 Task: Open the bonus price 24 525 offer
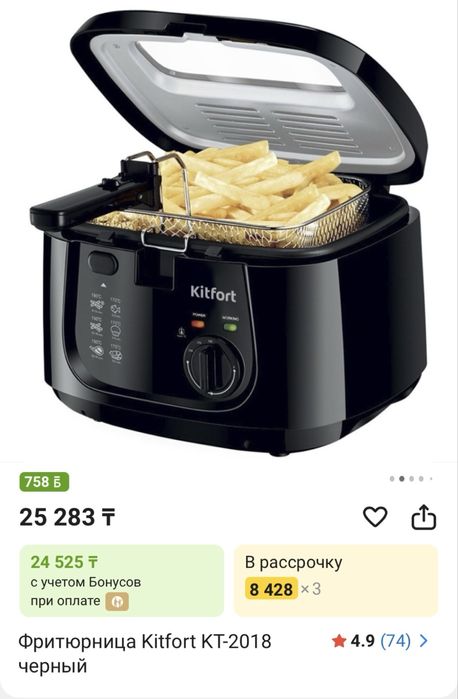pos(121,580)
